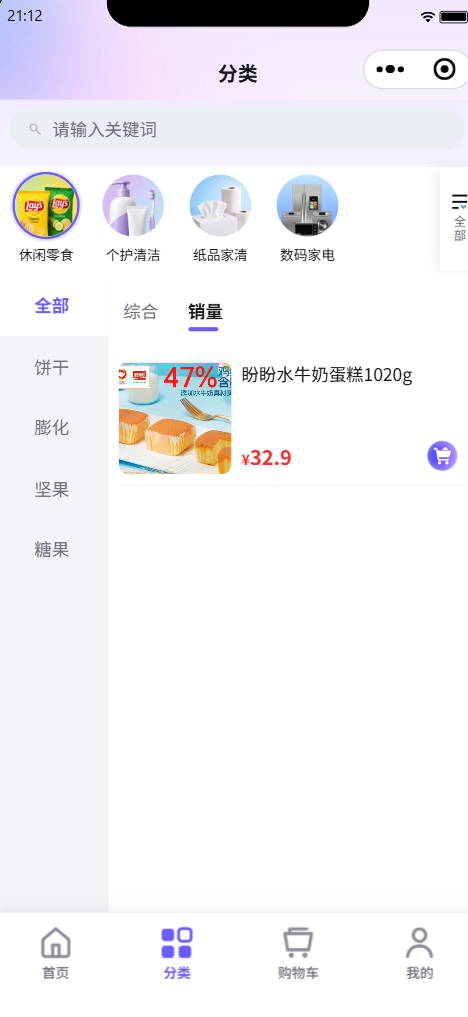Add 盼盼水牛奶蛋糕 to the cart
Viewport: 468px width, 1017px height.
(x=442, y=456)
